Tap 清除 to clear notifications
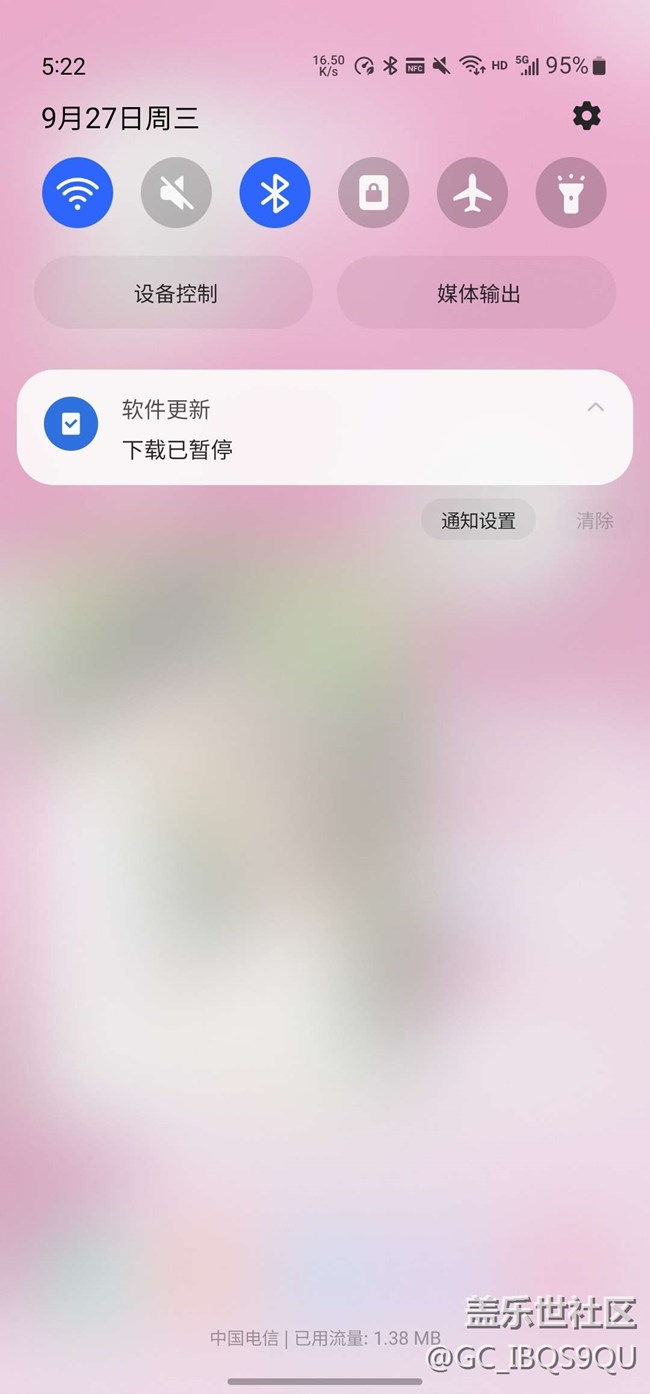Screen dimensions: 650x1394 [594, 521]
